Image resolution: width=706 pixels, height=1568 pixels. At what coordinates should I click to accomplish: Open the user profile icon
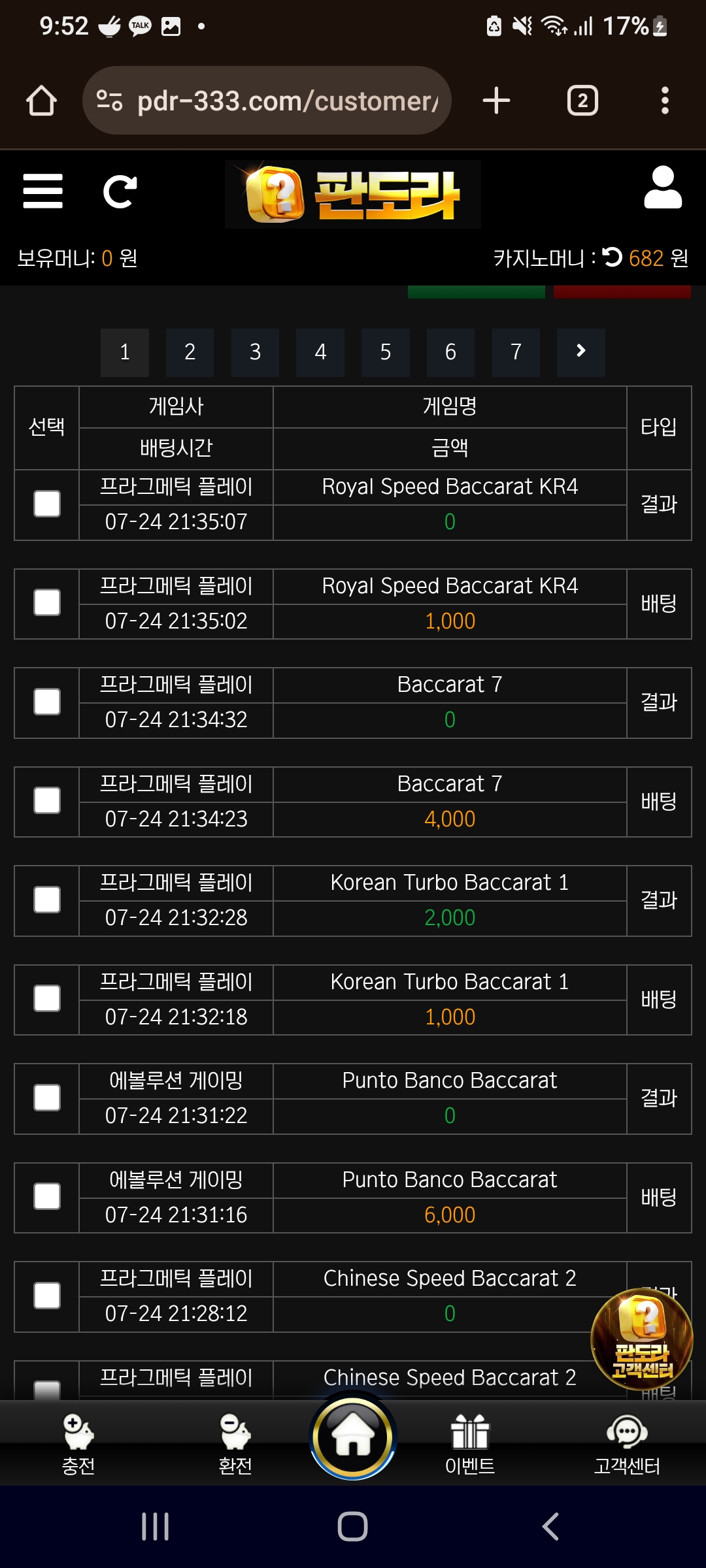click(x=663, y=188)
